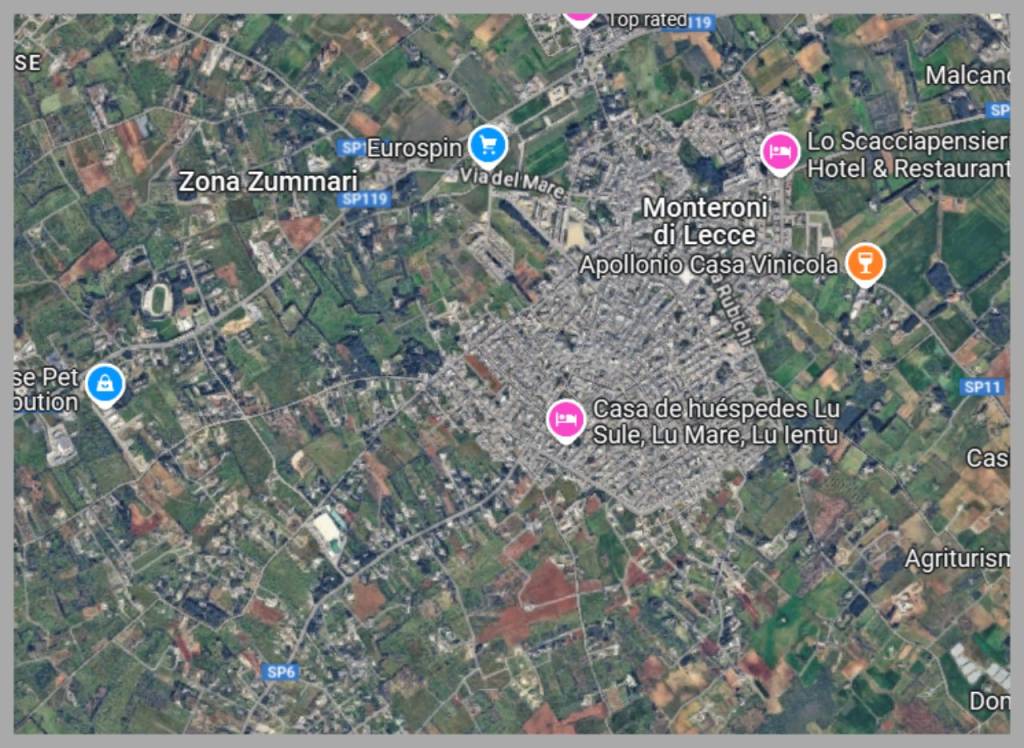Open the Eurospin shopping cart pin
Screen dimensions: 1024x748
point(488,146)
